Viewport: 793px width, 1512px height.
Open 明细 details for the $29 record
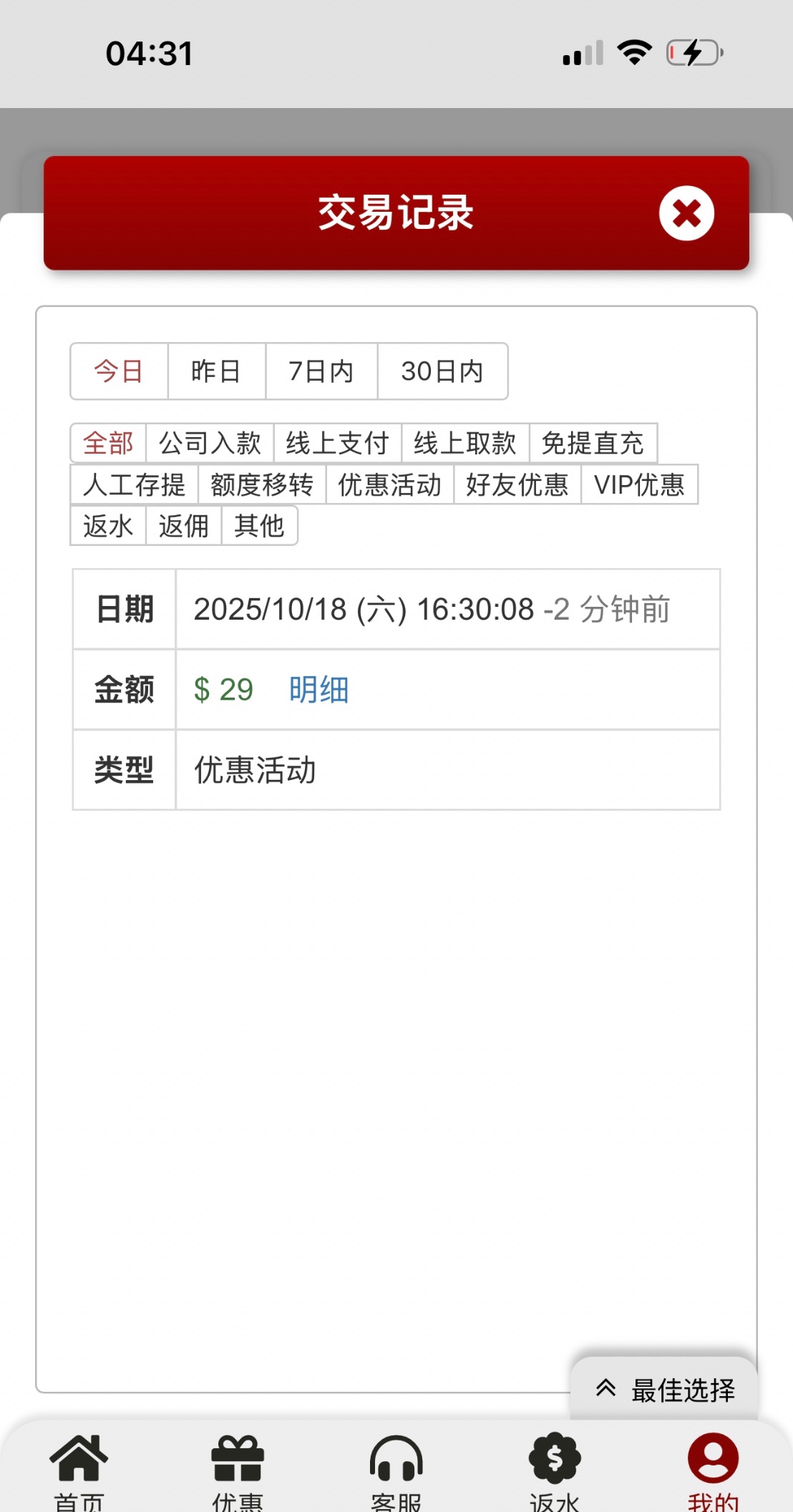tap(318, 690)
